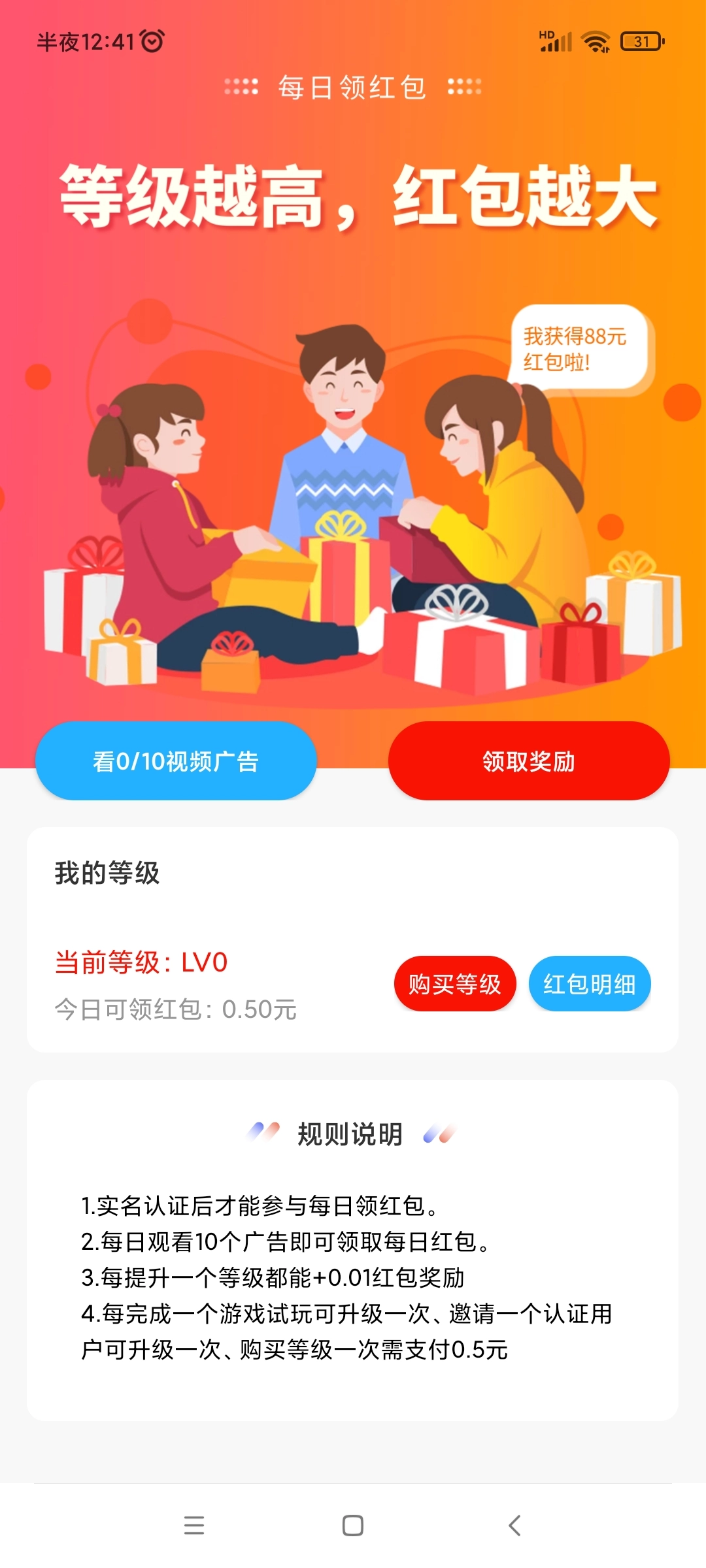The width and height of the screenshot is (706, 1568).
Task: Tap 购买等级 to buy a level
Action: point(454,984)
